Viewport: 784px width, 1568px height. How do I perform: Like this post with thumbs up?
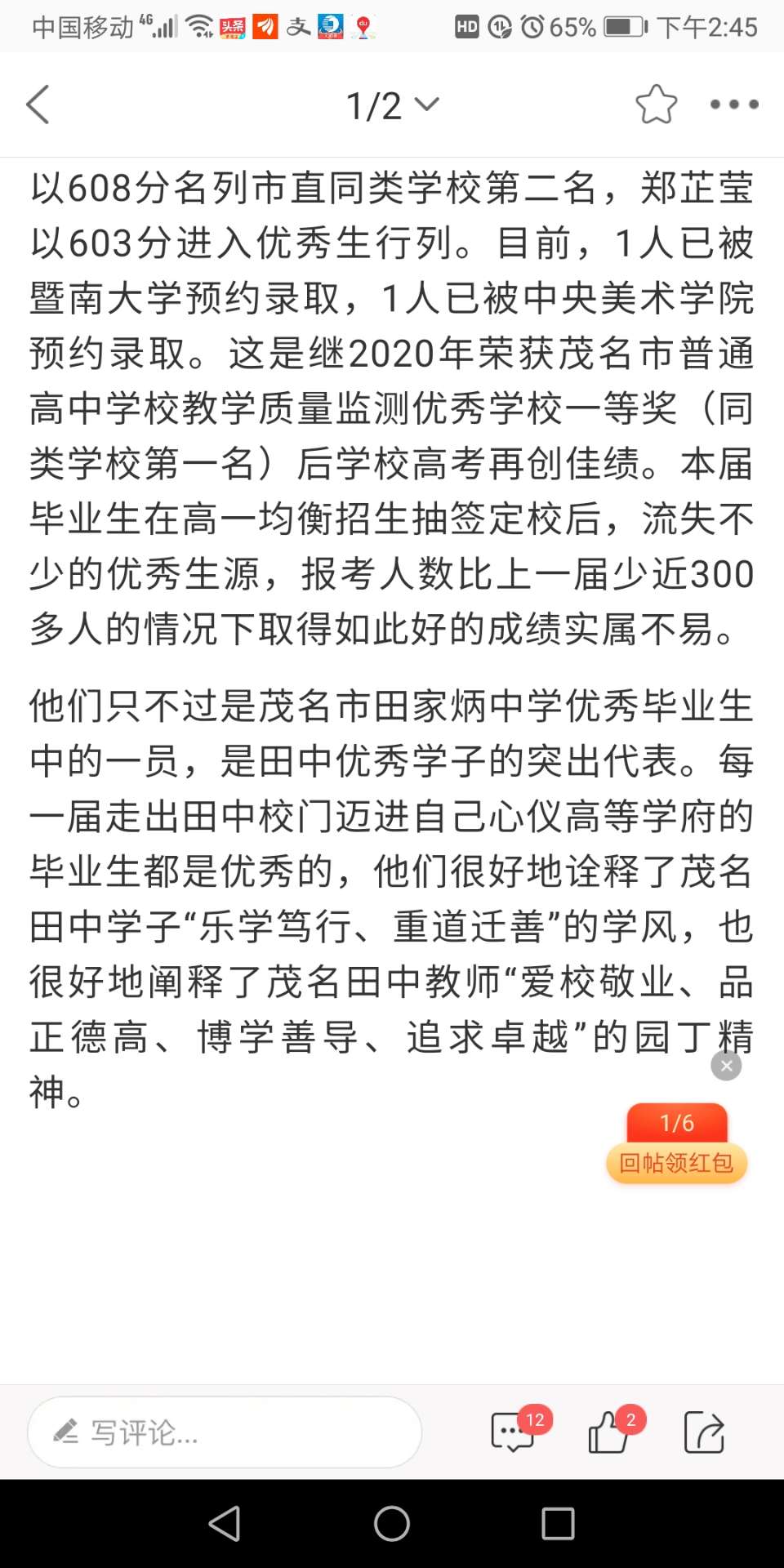tap(610, 1432)
